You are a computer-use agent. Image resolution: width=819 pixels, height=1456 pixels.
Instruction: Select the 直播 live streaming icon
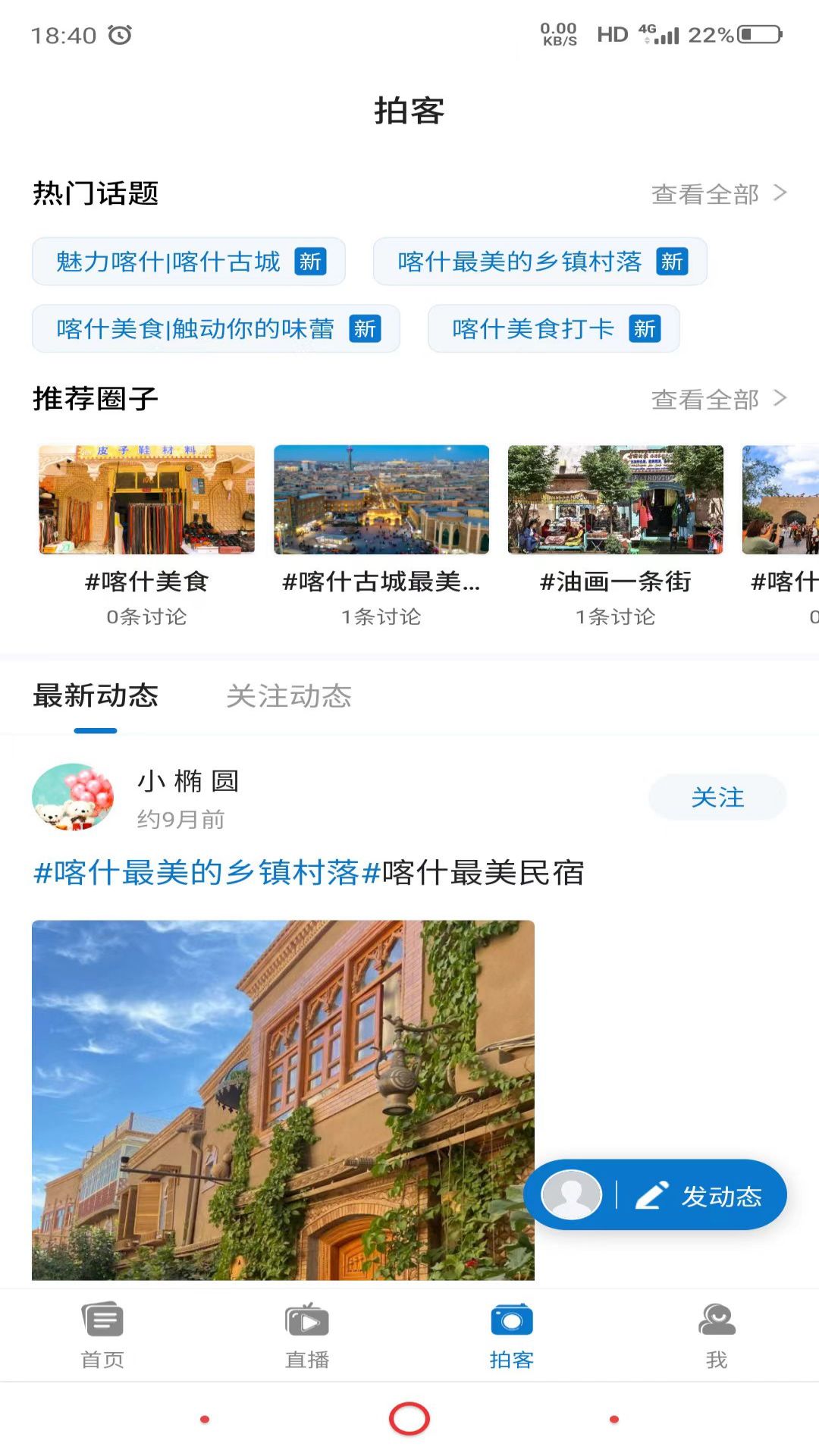pyautogui.click(x=307, y=1321)
